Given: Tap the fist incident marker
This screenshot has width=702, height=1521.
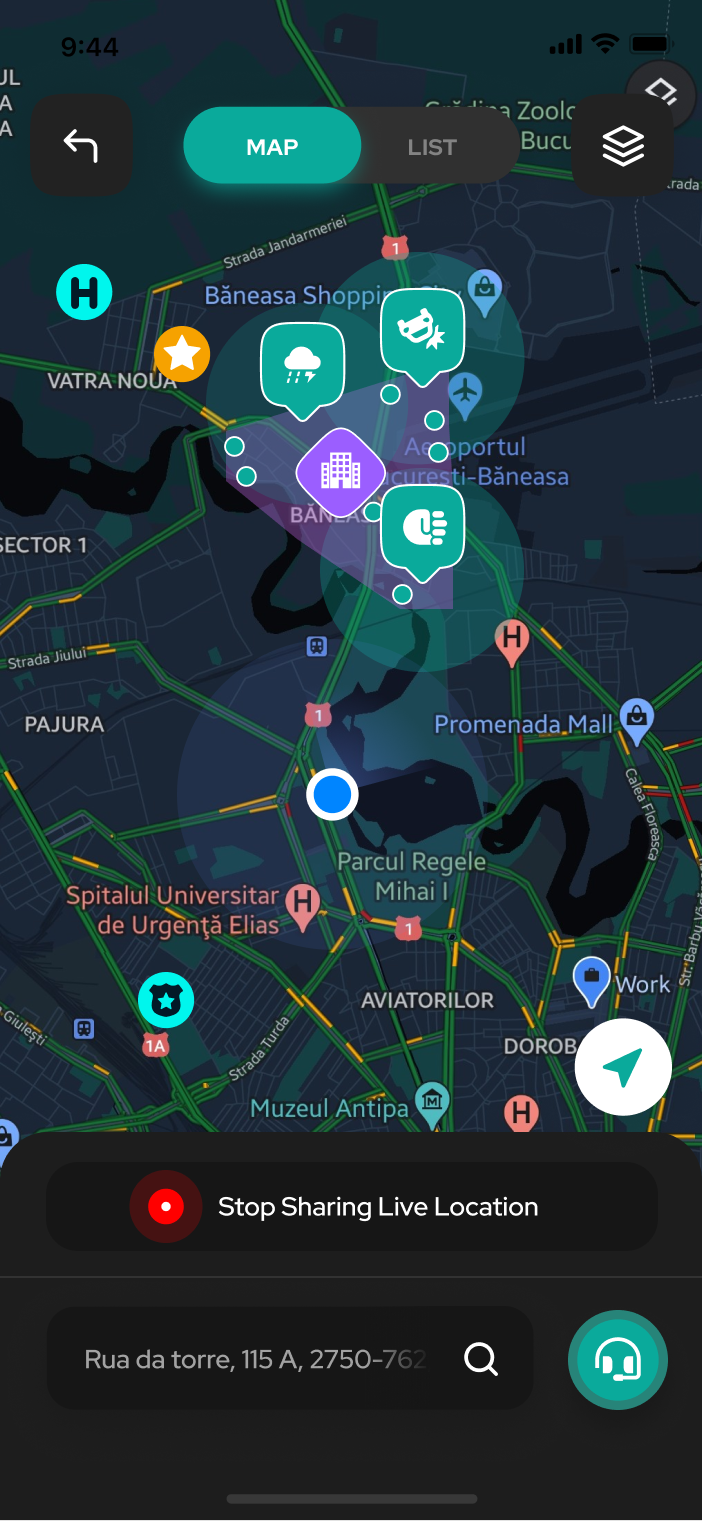Looking at the screenshot, I should (x=422, y=527).
